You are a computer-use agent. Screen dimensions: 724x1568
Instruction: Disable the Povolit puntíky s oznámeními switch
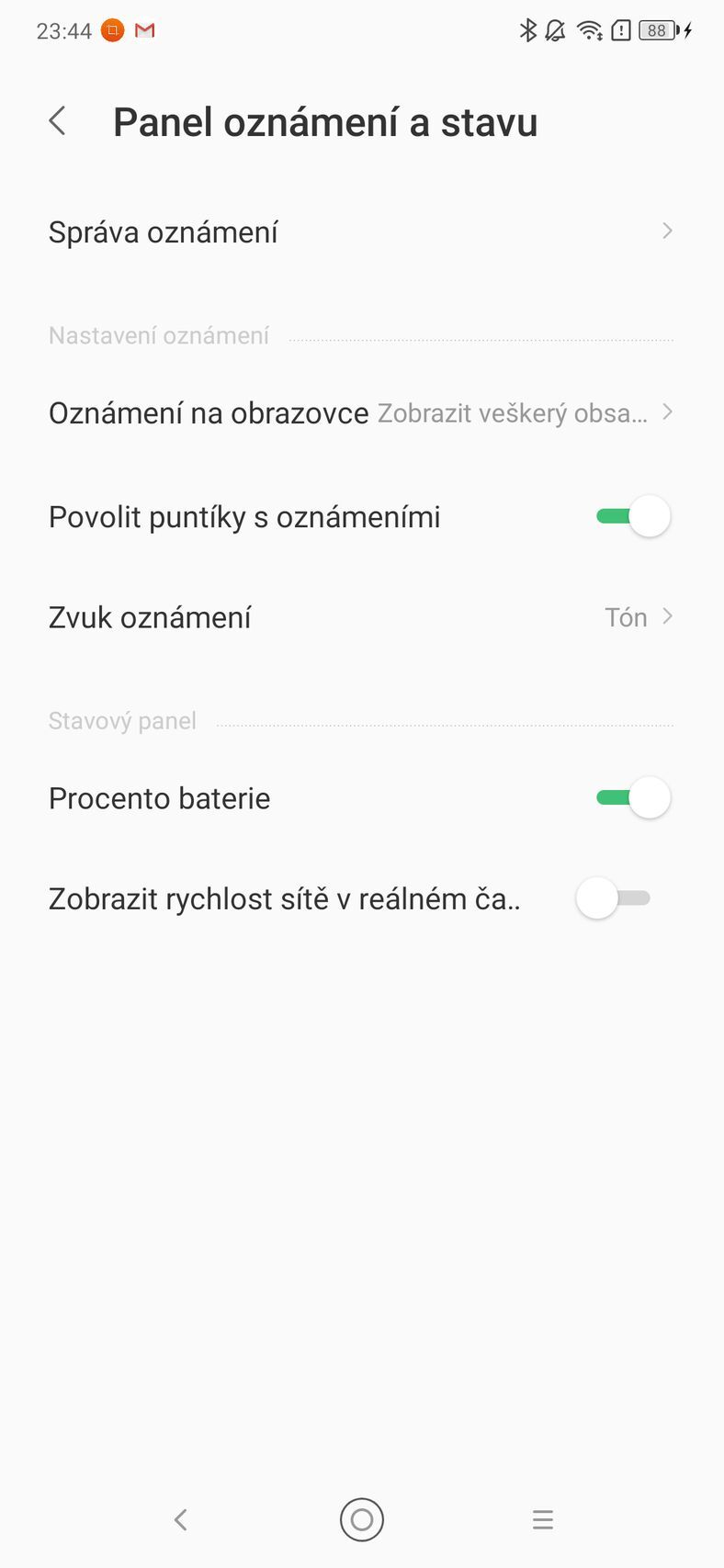point(632,515)
